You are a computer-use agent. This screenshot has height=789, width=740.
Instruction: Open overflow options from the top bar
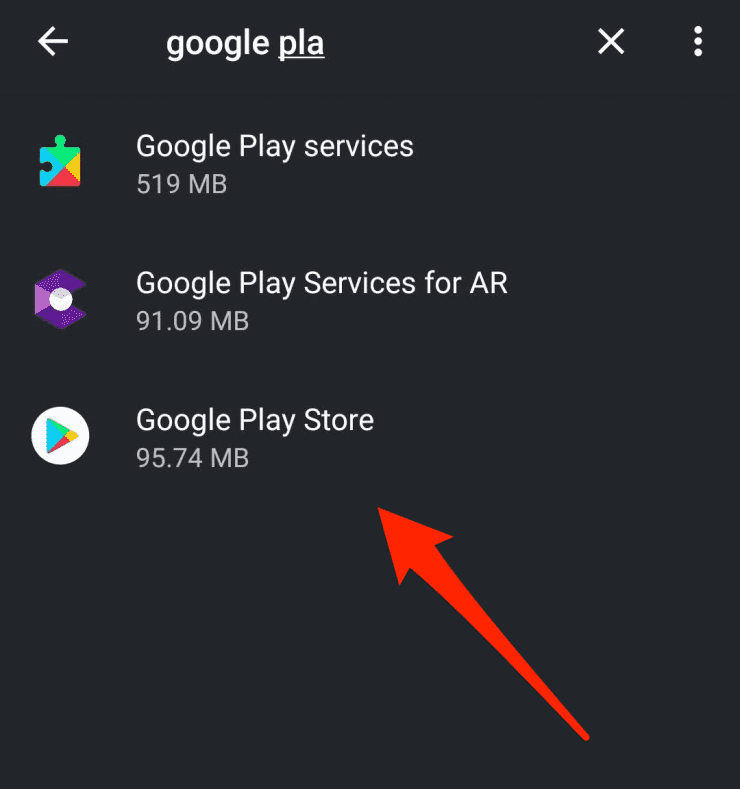697,41
